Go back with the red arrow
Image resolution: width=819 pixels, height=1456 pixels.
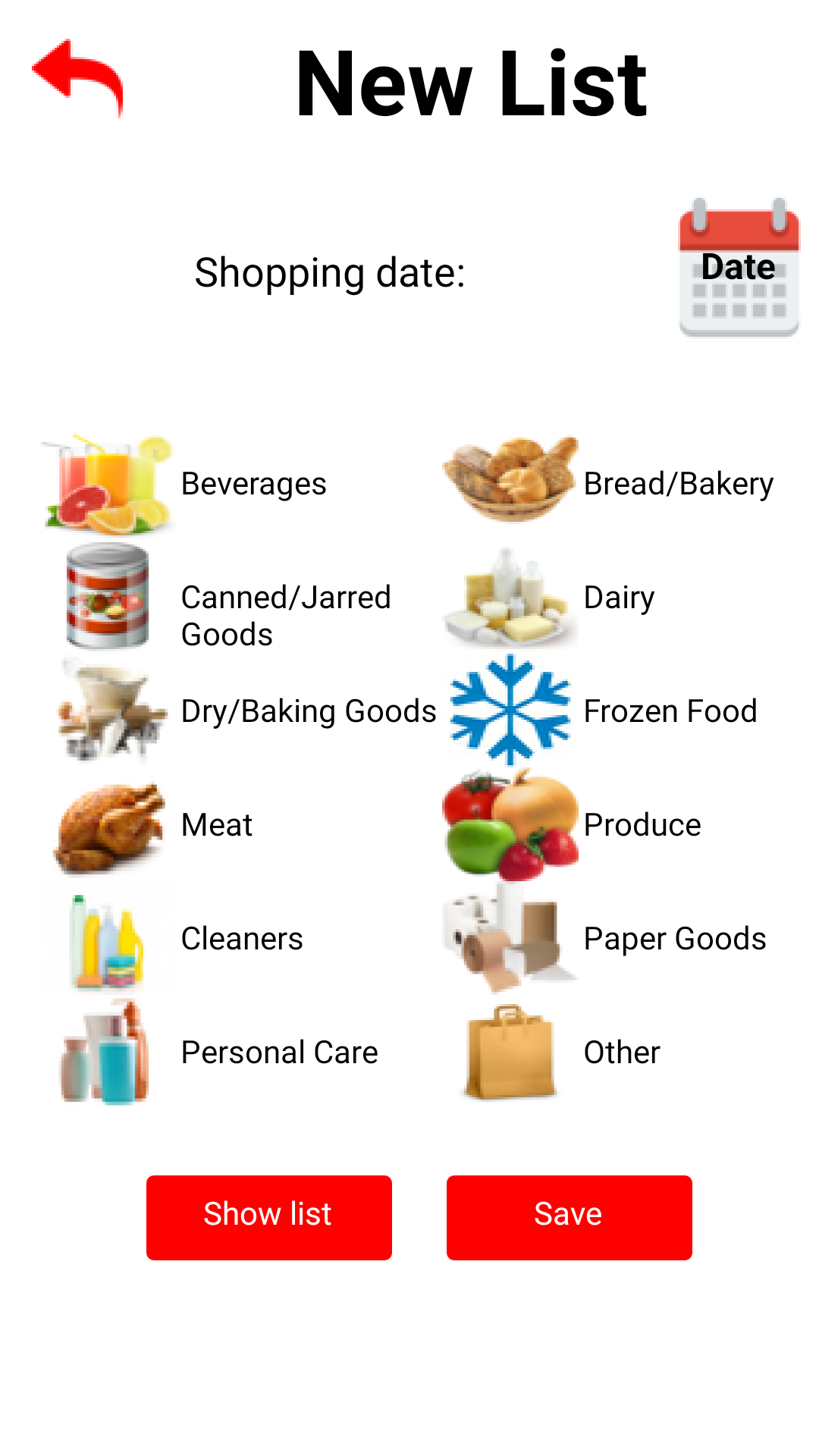coord(77,78)
